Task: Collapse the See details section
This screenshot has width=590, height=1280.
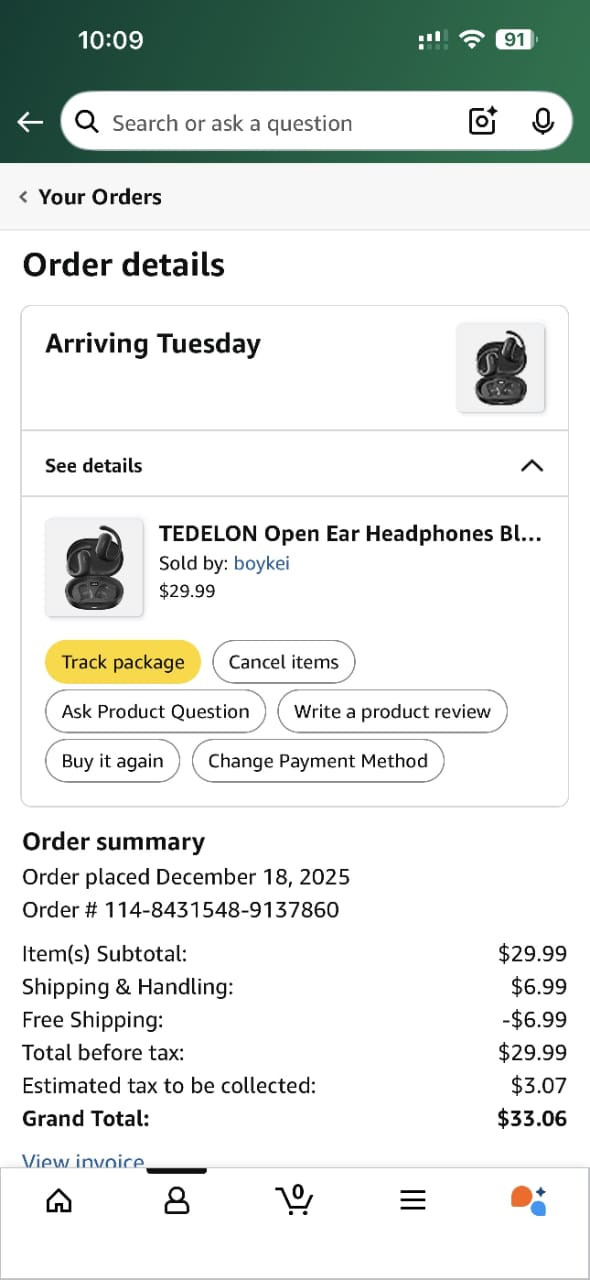Action: click(295, 465)
